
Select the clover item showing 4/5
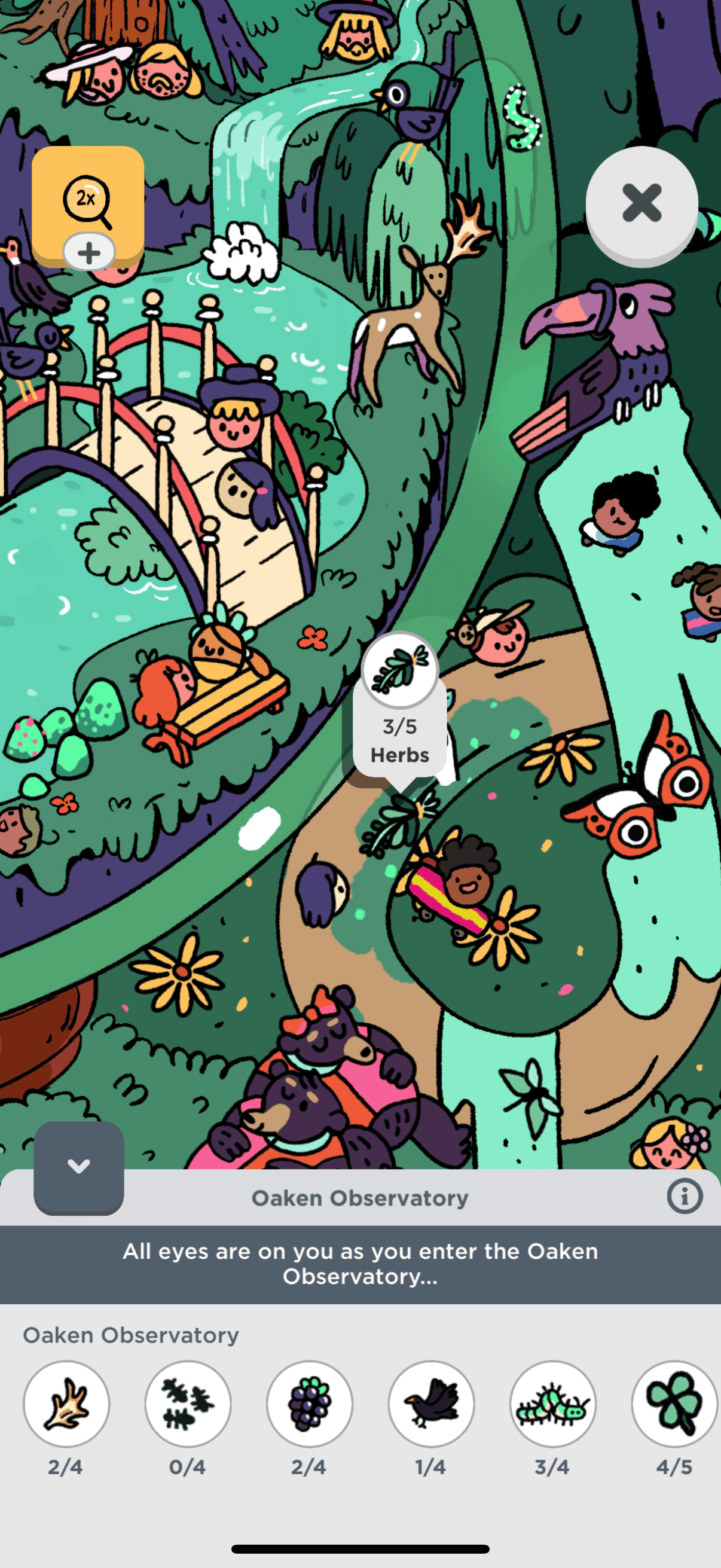click(674, 1403)
